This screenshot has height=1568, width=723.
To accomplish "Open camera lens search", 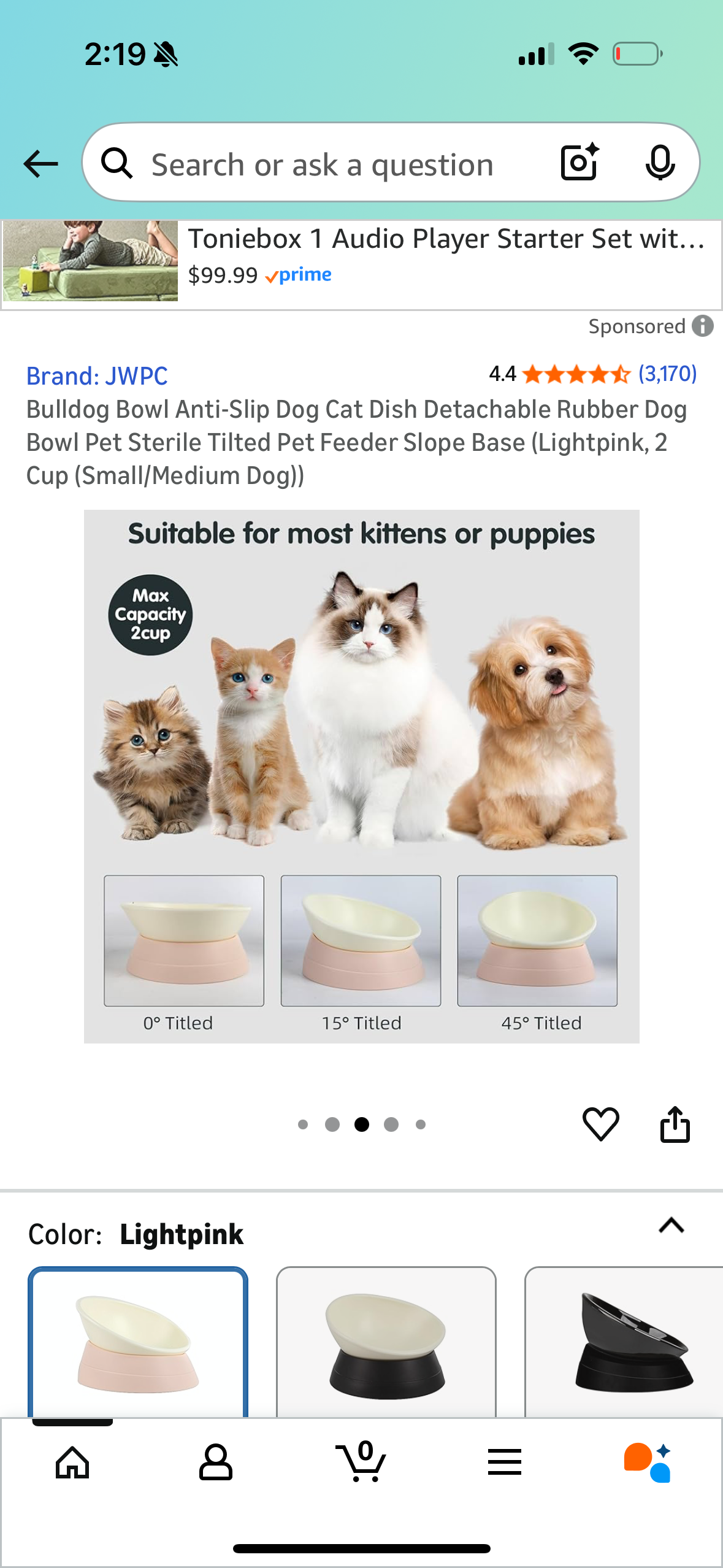I will click(580, 163).
